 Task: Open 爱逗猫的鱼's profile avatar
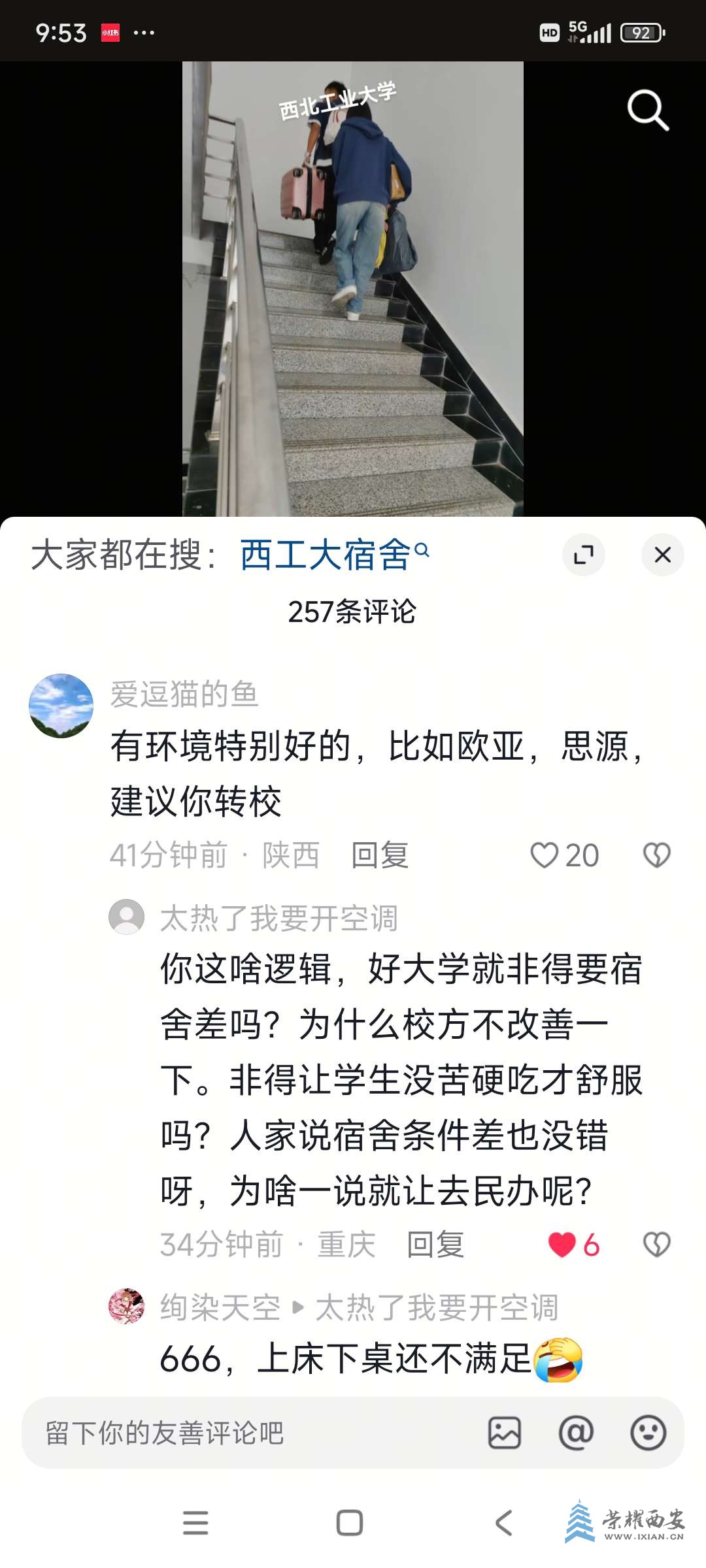[x=61, y=706]
